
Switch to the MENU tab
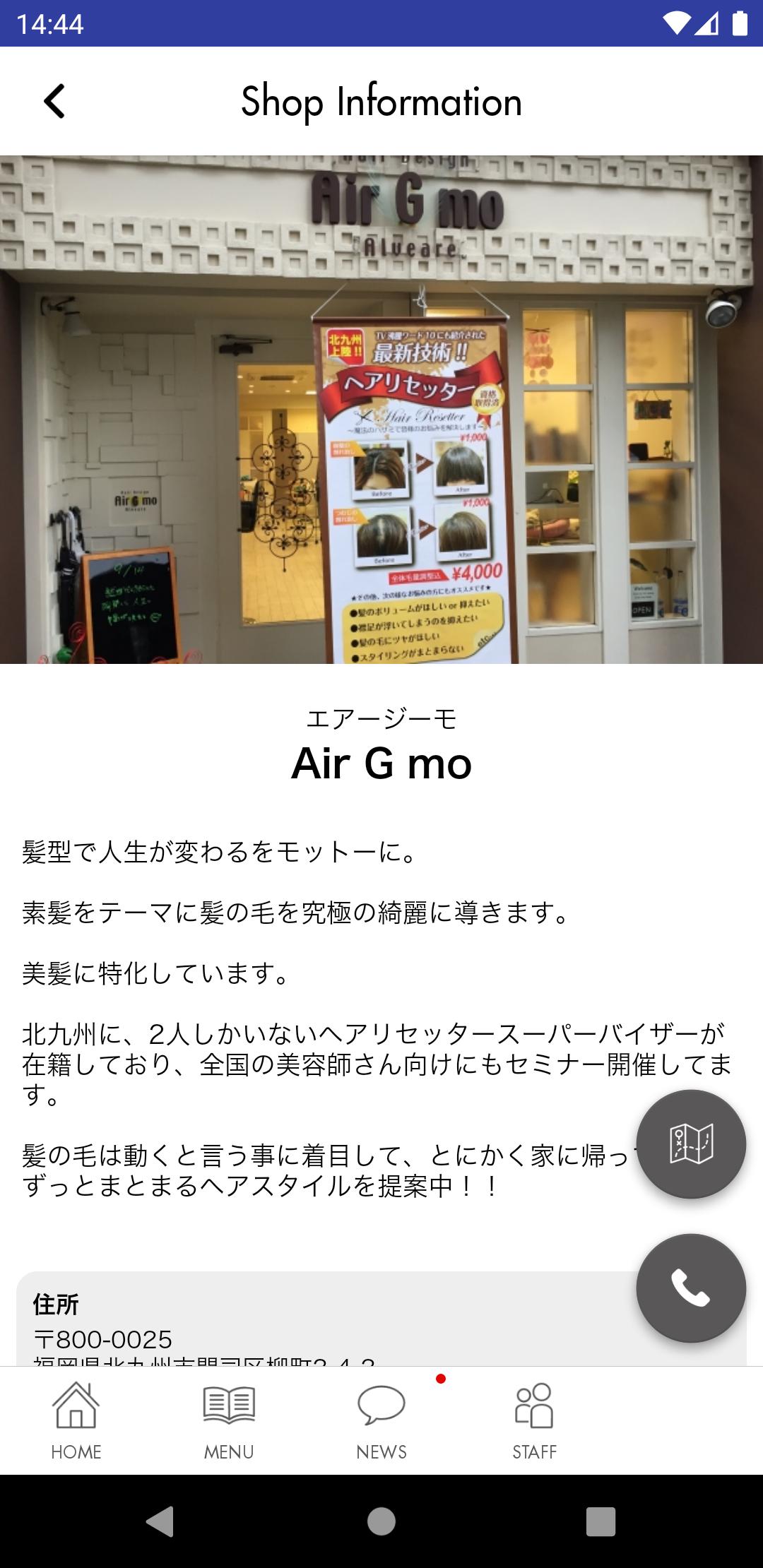click(229, 1420)
